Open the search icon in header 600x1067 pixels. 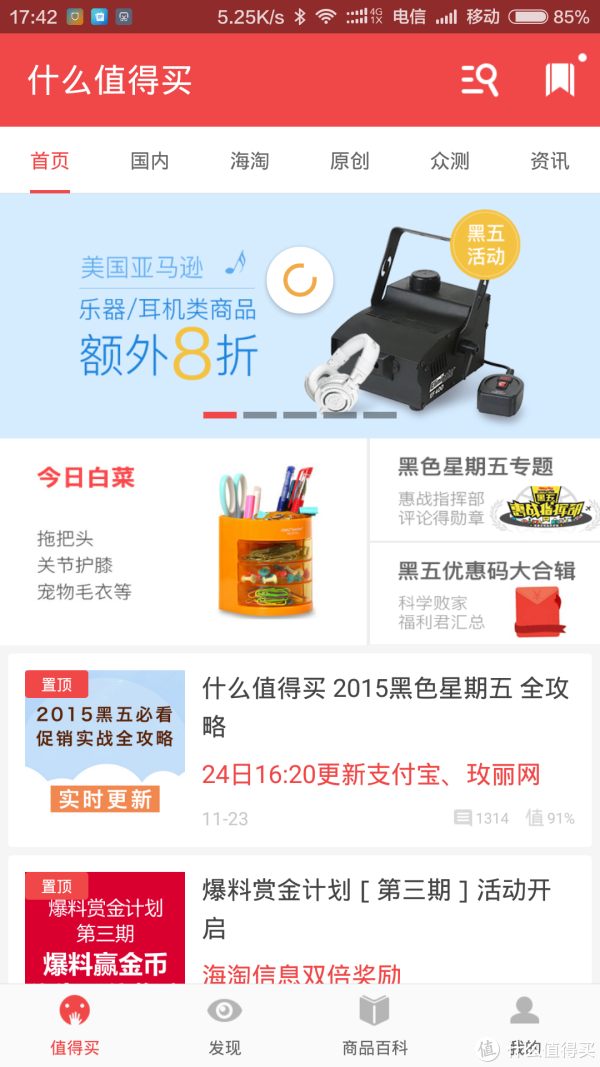point(480,80)
